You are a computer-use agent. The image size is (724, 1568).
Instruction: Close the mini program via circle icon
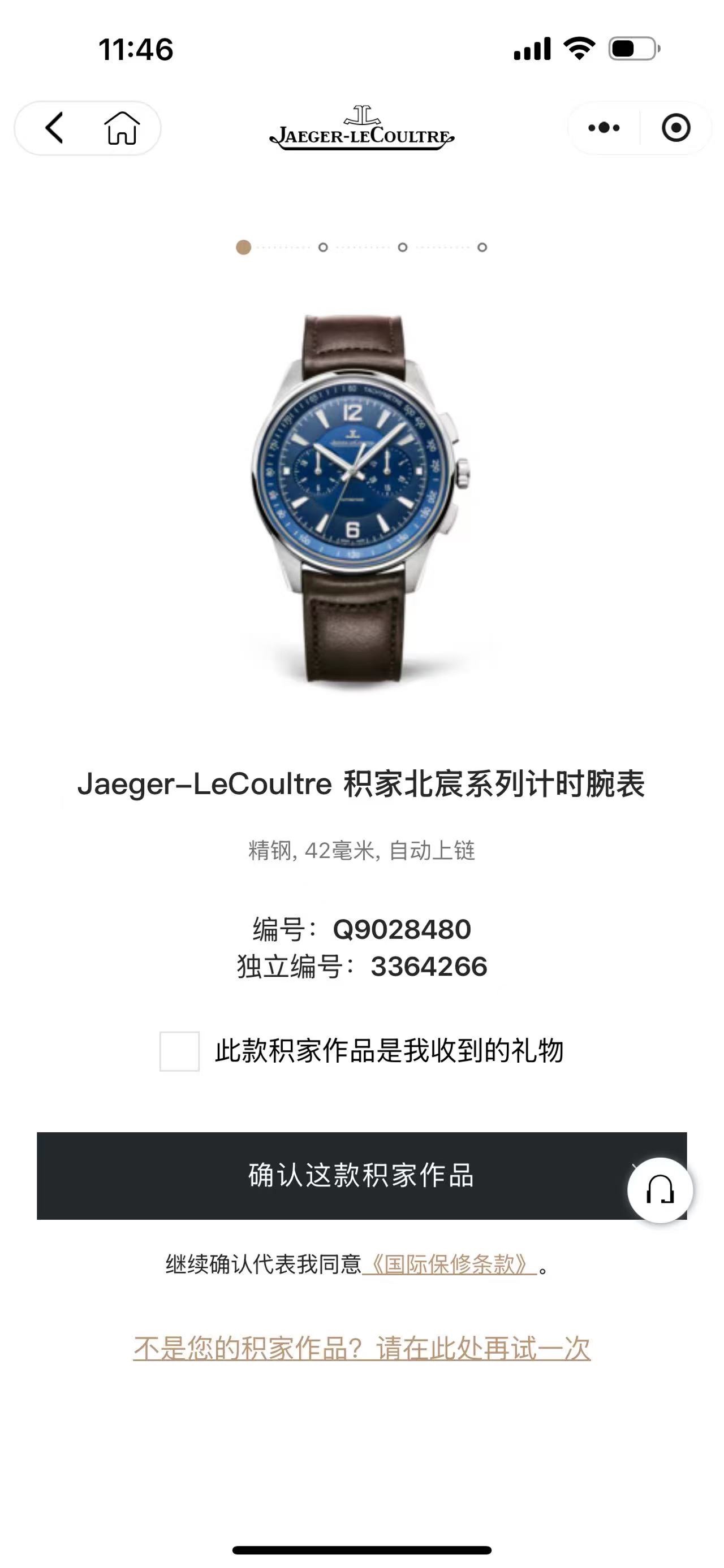[675, 128]
